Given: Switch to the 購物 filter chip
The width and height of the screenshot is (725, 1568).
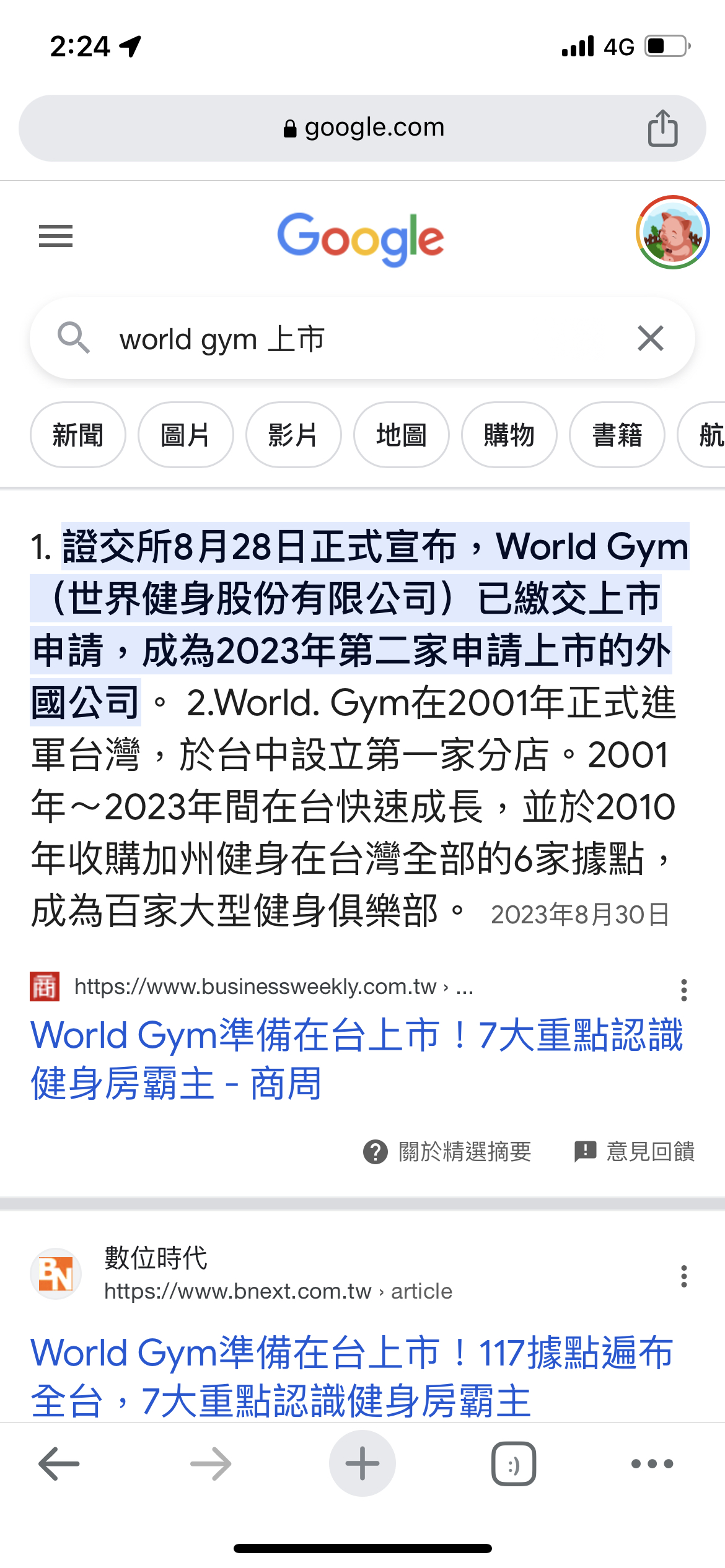Looking at the screenshot, I should point(509,435).
